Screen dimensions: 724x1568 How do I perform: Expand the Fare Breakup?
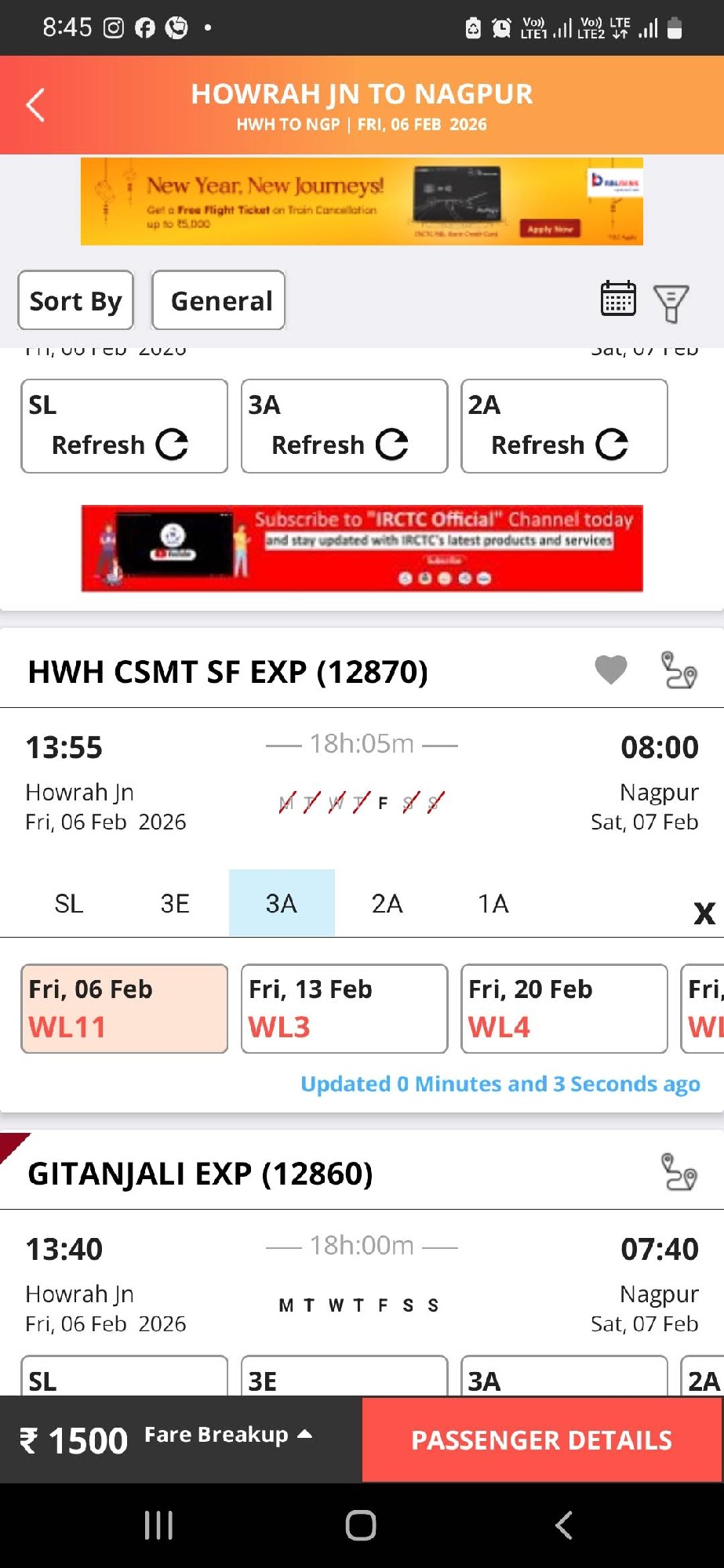point(227,1435)
